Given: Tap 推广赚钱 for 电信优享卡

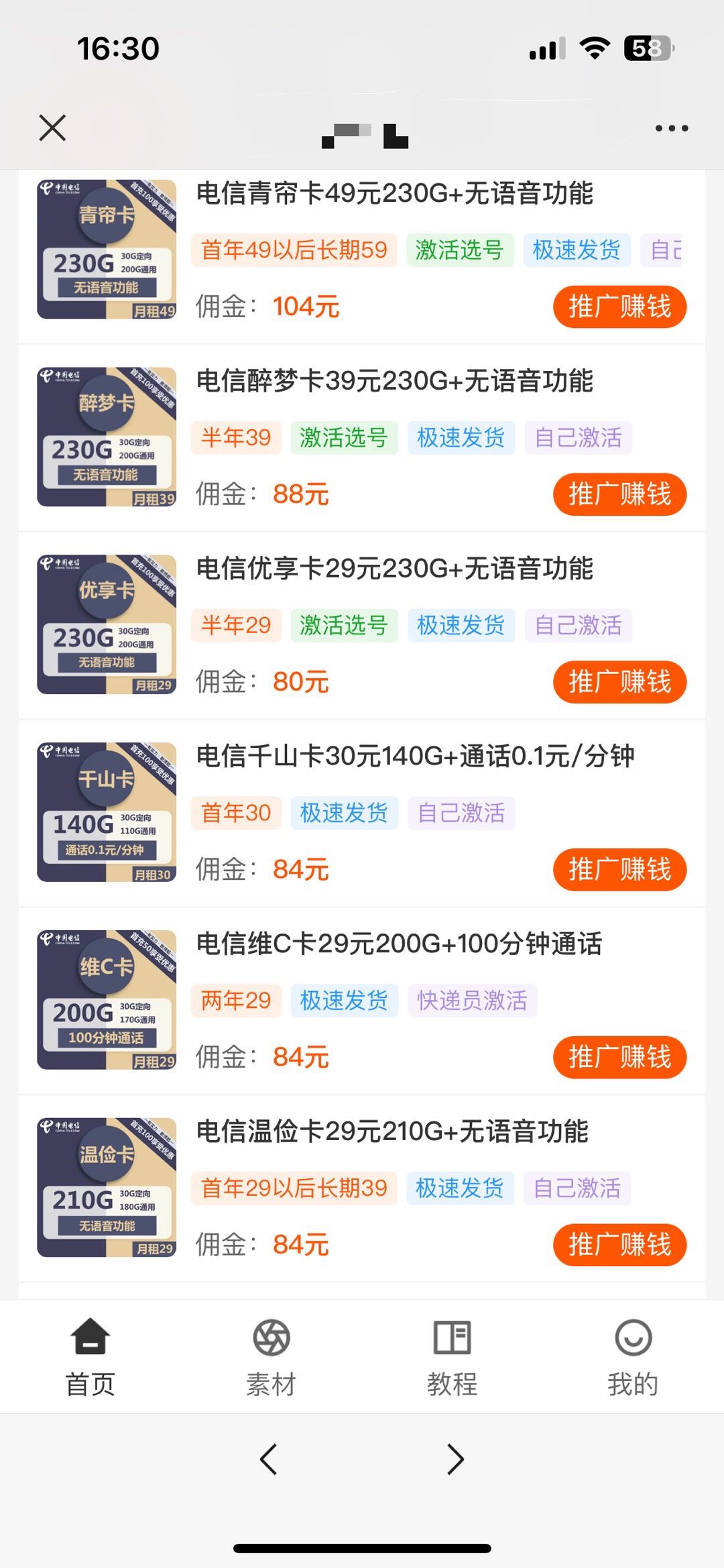Looking at the screenshot, I should (x=619, y=682).
